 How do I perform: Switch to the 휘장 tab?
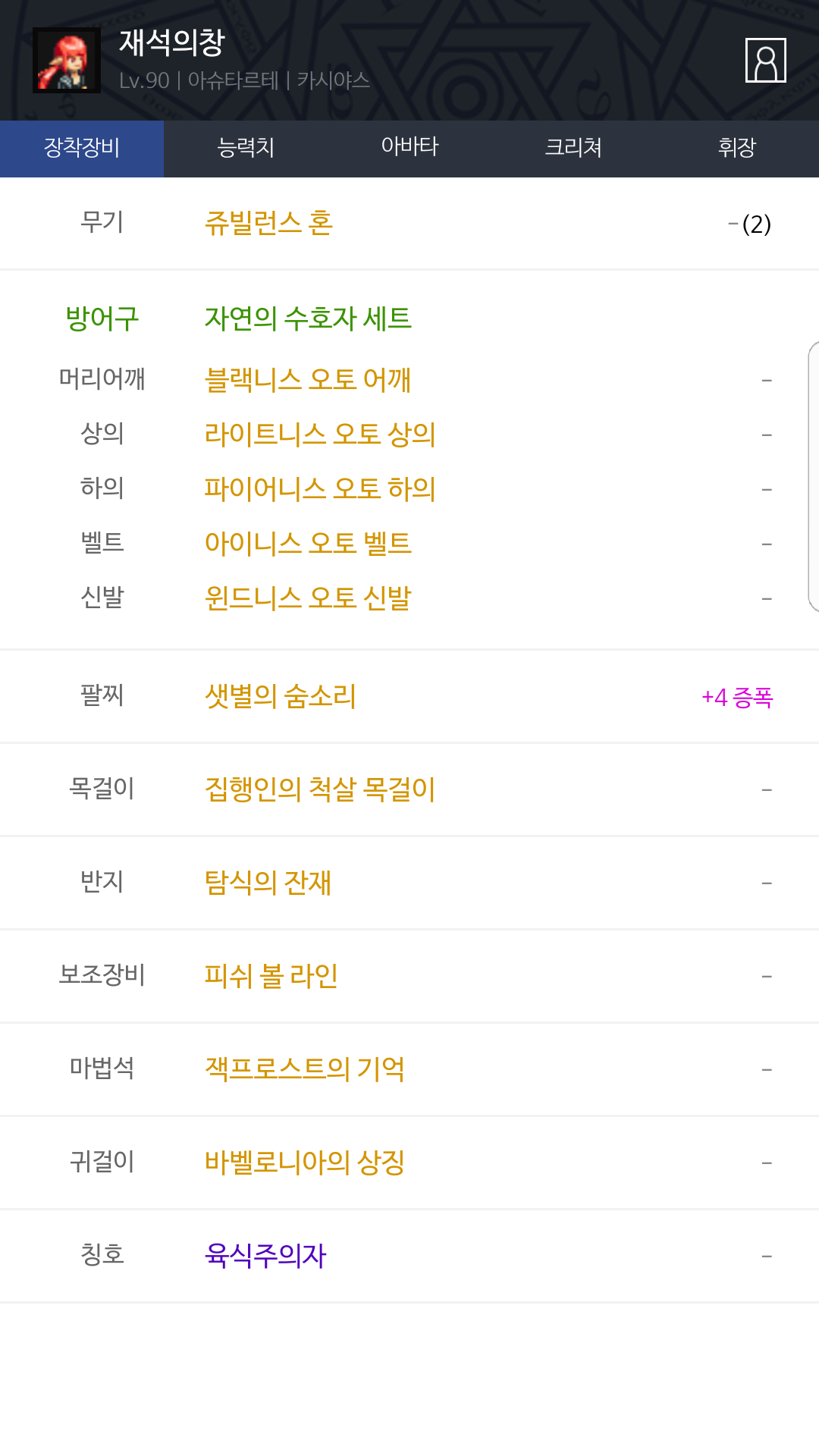coord(737,149)
